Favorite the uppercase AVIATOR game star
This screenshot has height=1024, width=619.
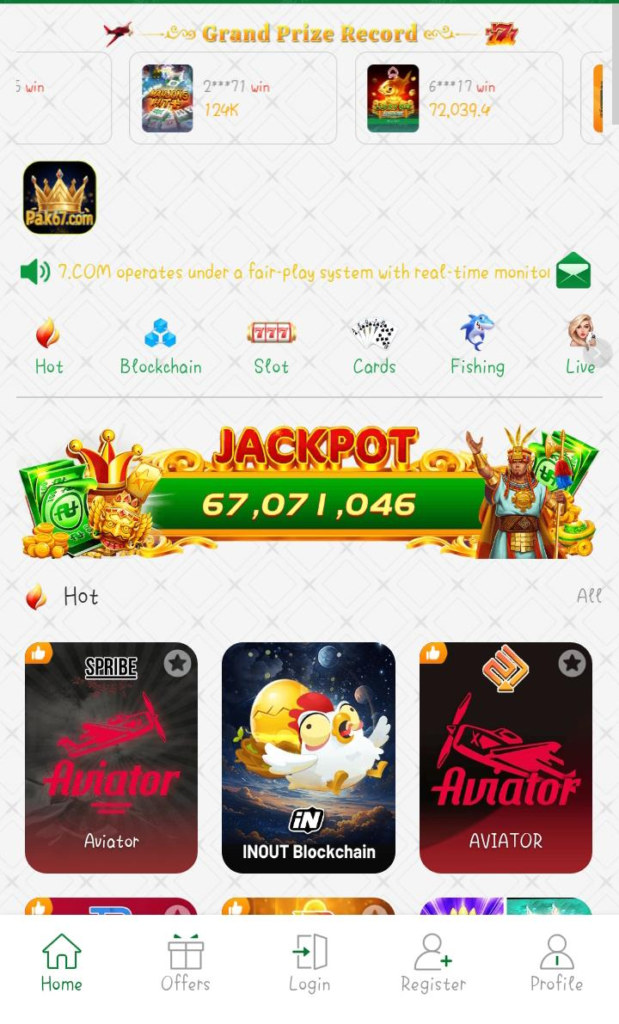pyautogui.click(x=572, y=663)
